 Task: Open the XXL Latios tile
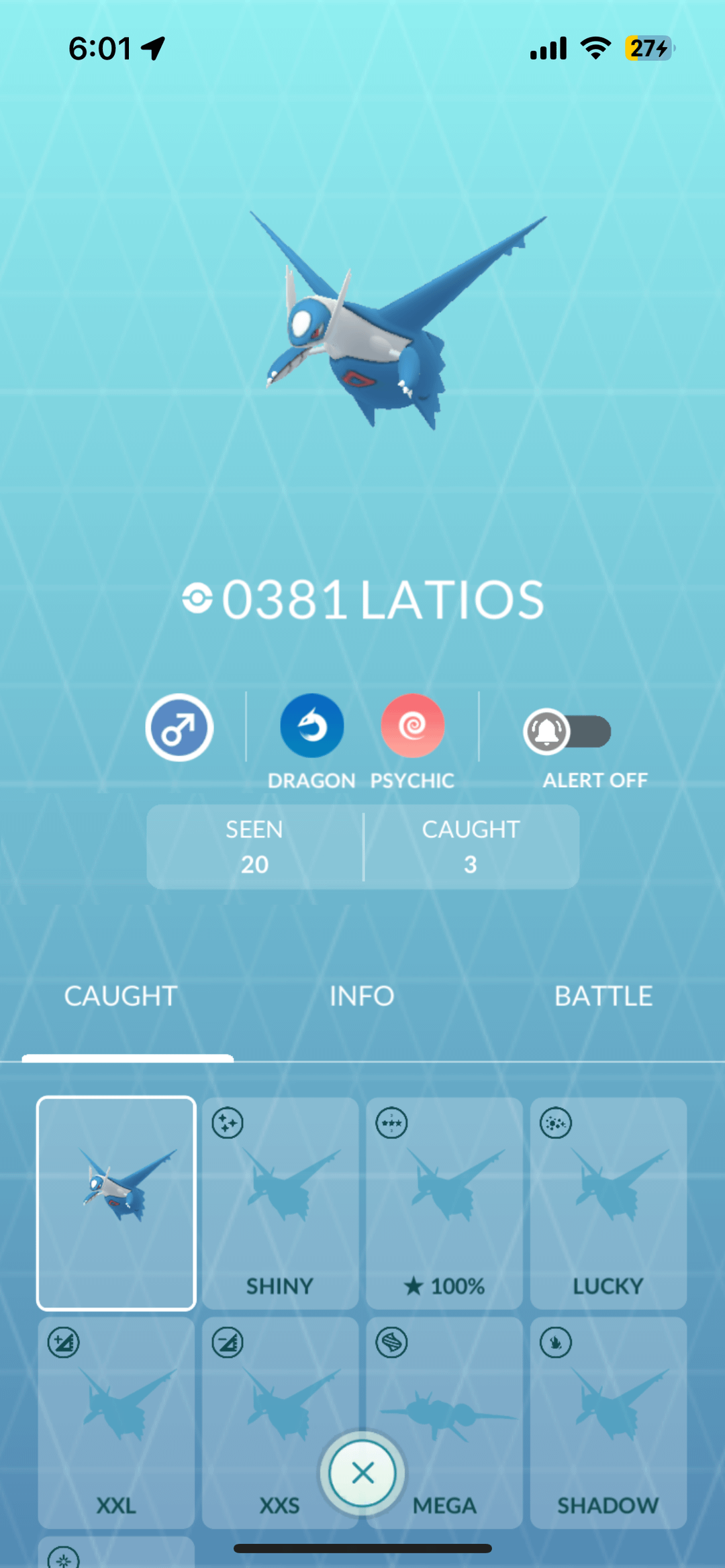[x=116, y=1422]
